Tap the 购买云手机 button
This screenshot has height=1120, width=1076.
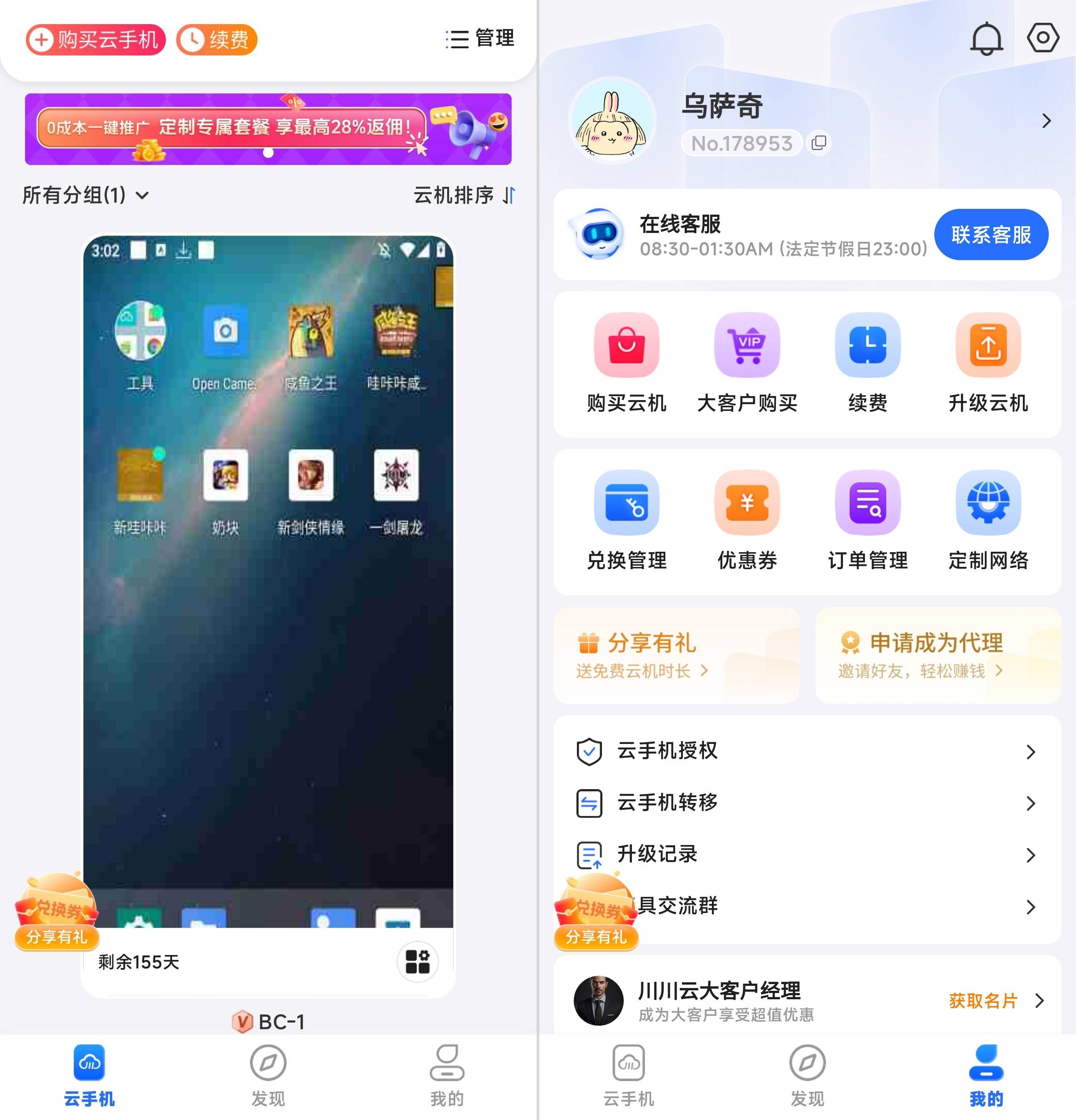[x=95, y=39]
